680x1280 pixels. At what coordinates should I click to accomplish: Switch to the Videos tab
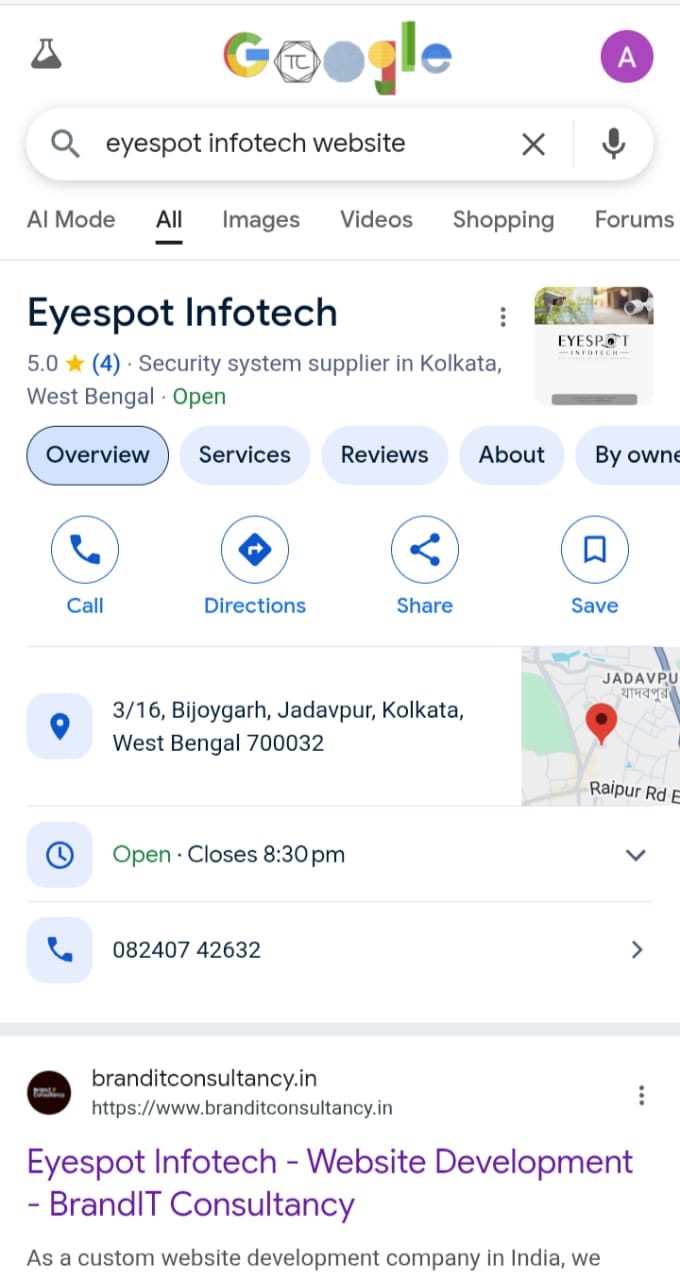click(376, 220)
